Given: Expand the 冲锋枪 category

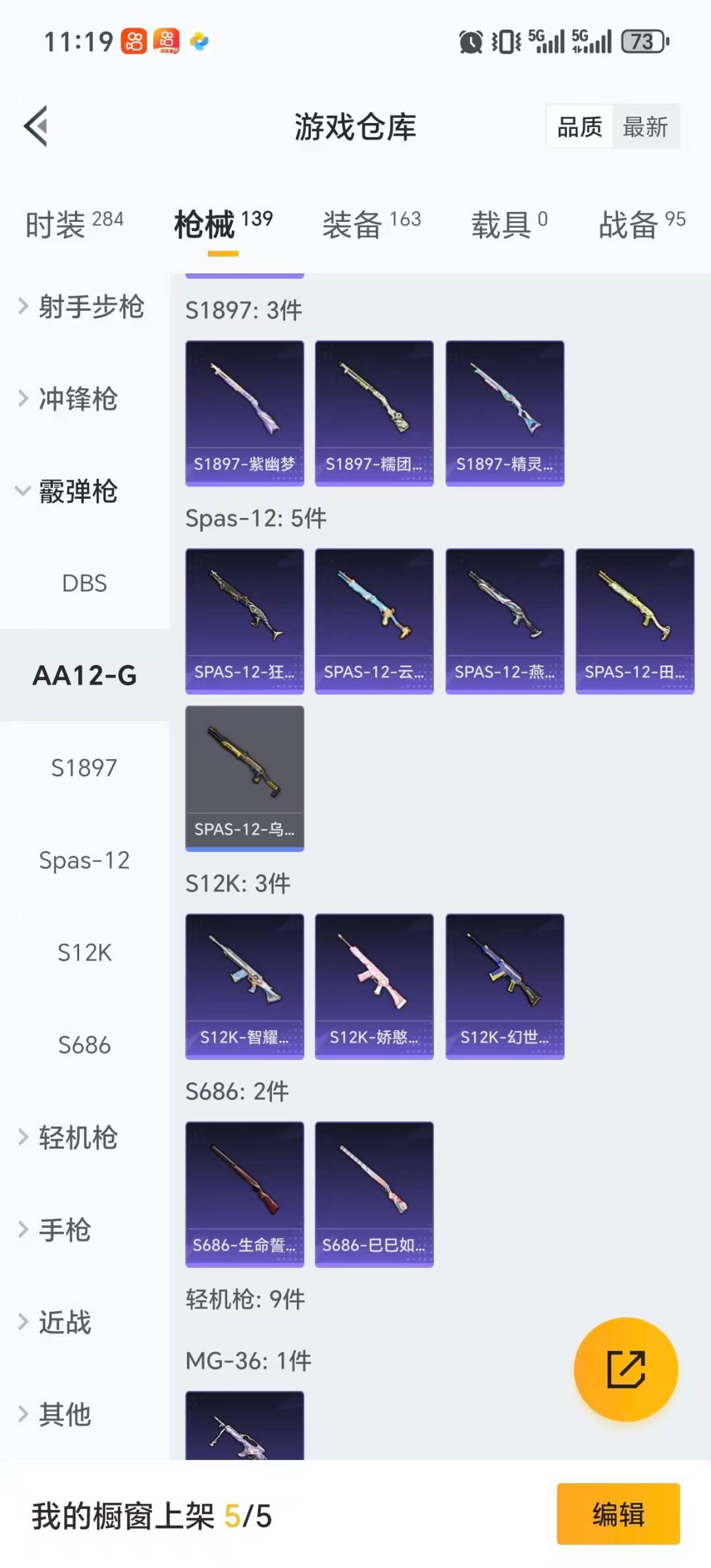Looking at the screenshot, I should (x=78, y=399).
